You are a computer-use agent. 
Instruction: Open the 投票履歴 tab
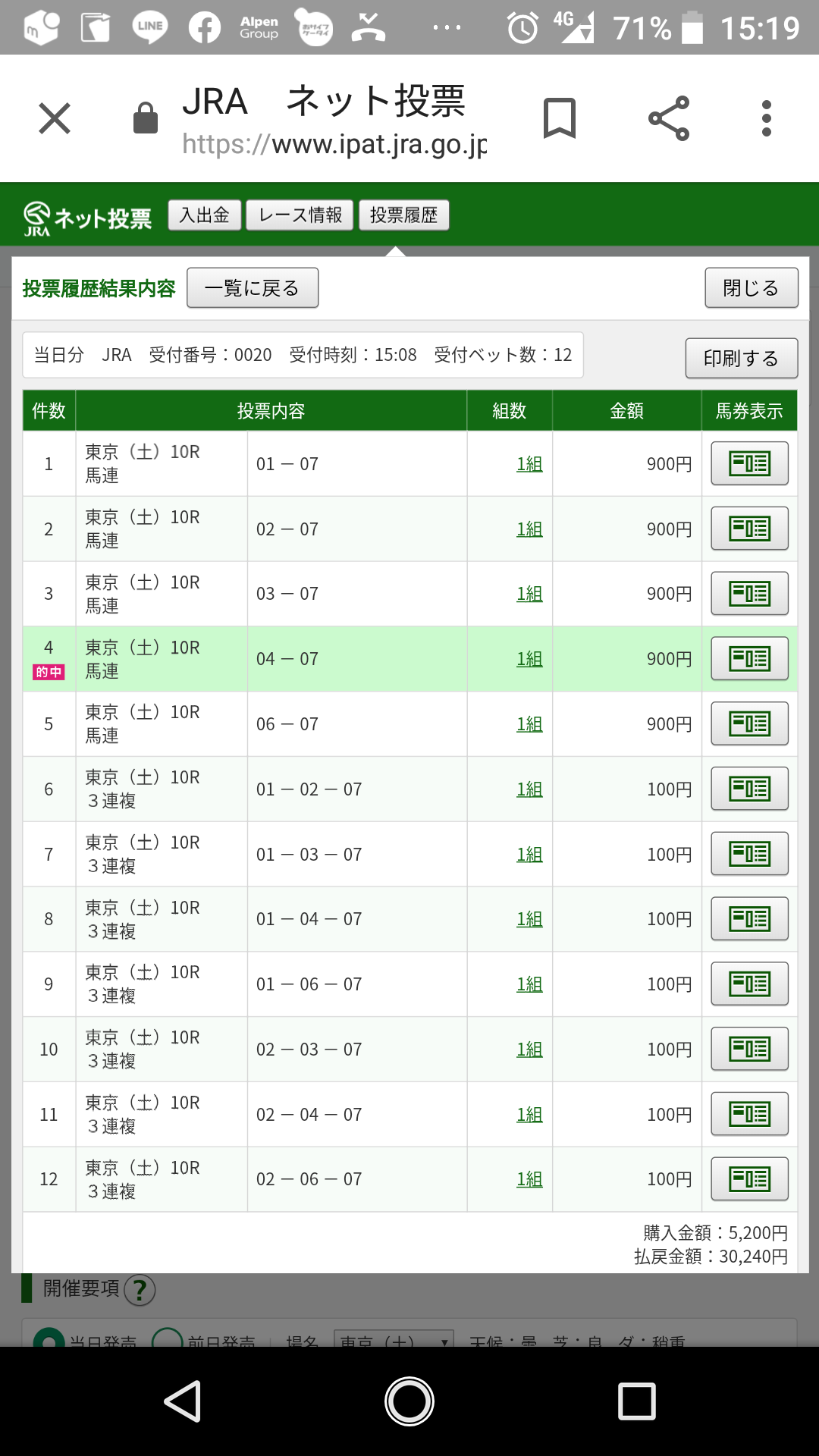pyautogui.click(x=403, y=215)
